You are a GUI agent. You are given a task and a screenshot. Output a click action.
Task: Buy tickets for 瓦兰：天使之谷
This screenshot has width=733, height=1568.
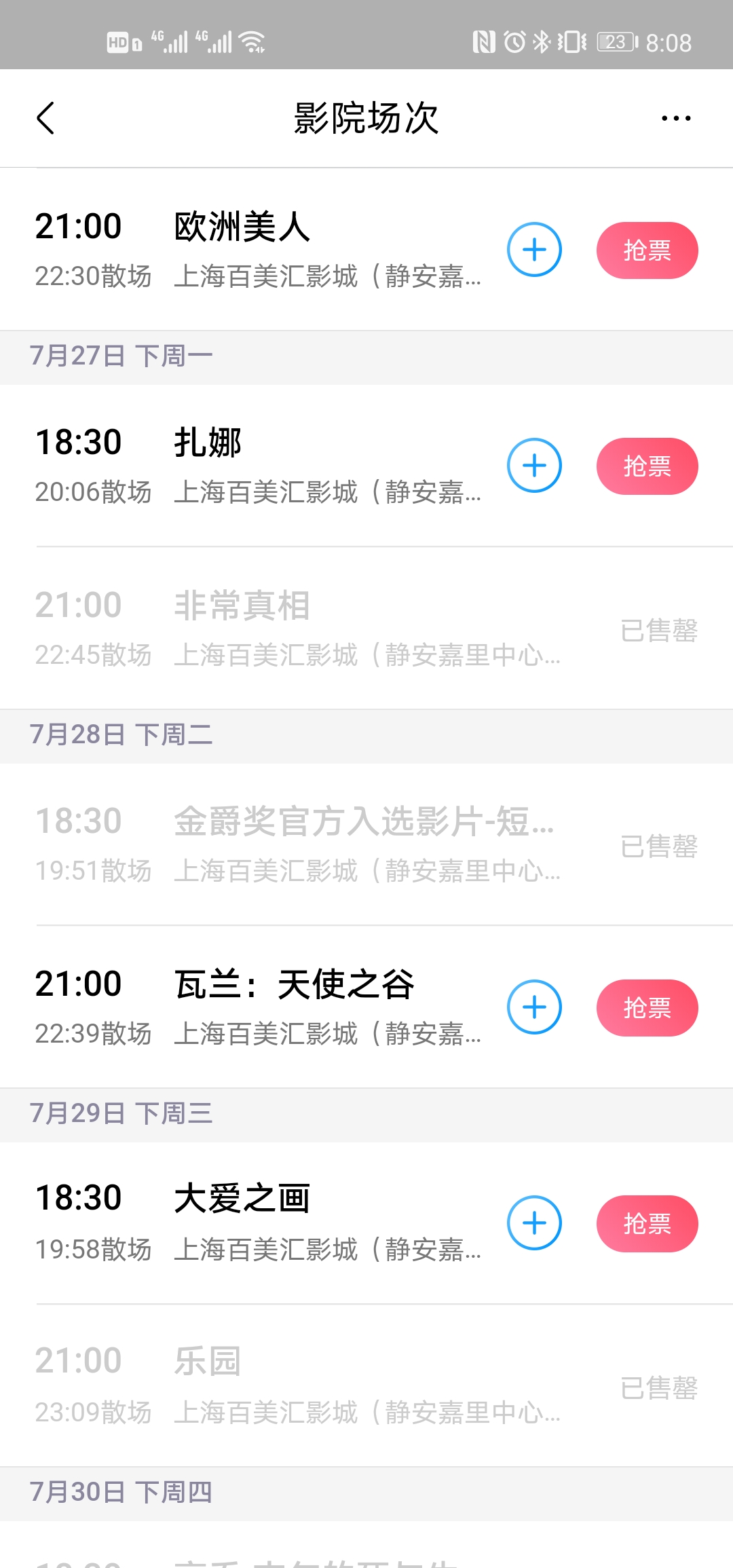coord(647,1008)
